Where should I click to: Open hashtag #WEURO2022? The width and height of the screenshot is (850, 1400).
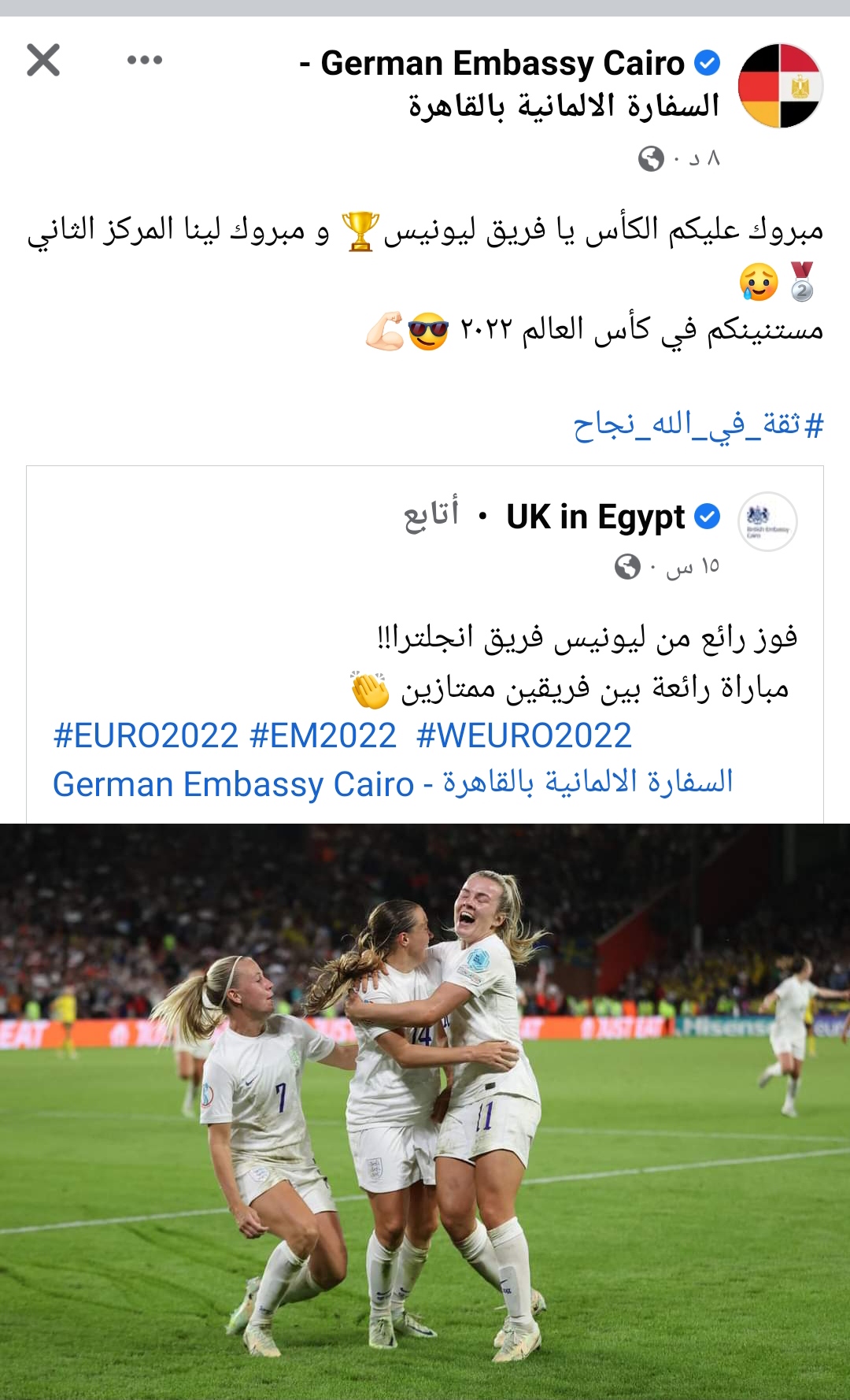pyautogui.click(x=524, y=736)
